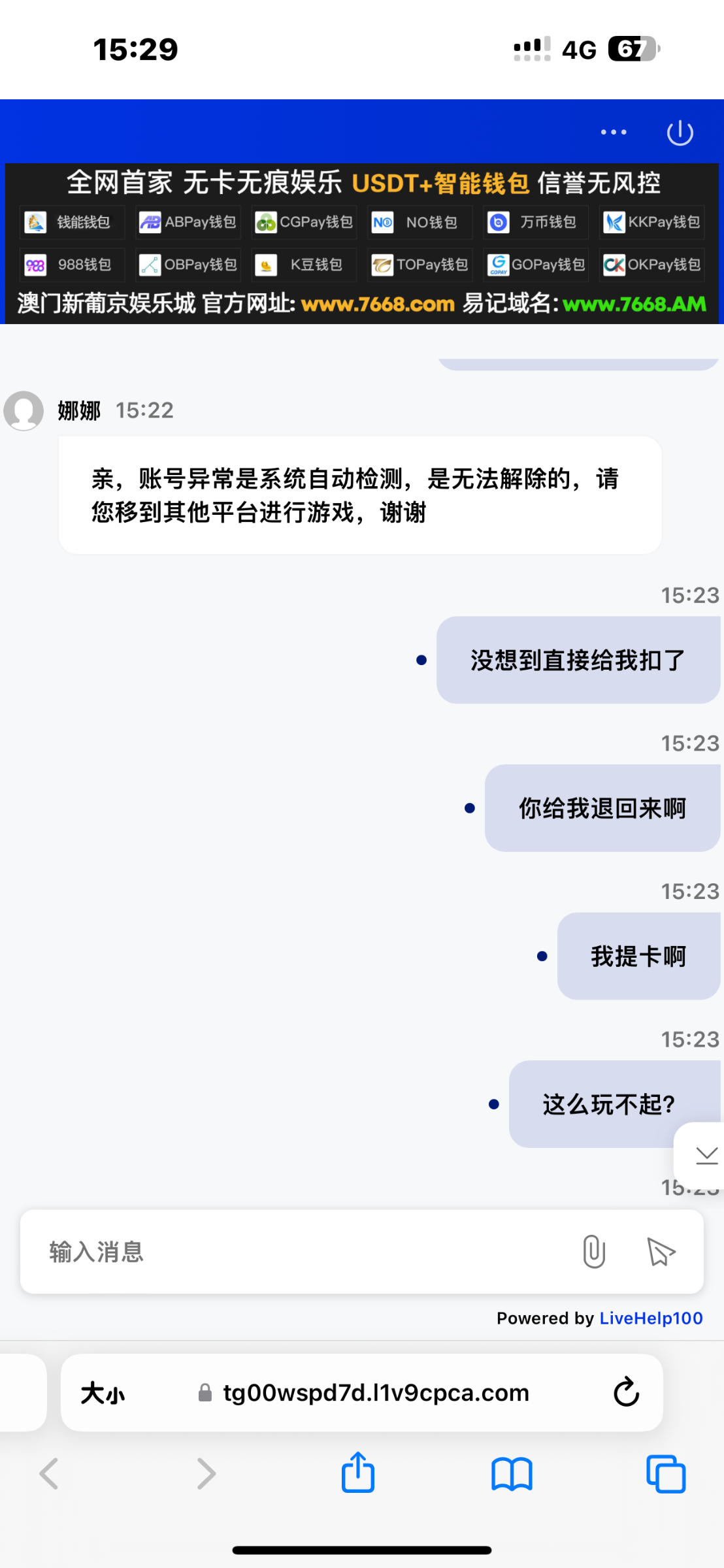Open the LiveHelp100 link
This screenshot has width=724, height=1568.
click(x=651, y=1318)
